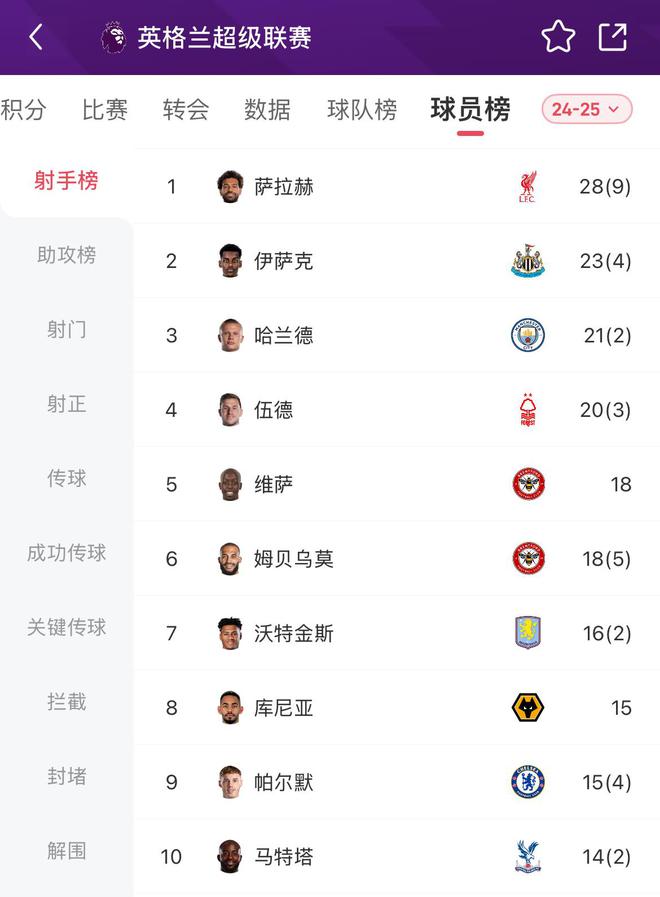Select the 数据 tab
The height and width of the screenshot is (897, 660).
pyautogui.click(x=267, y=109)
